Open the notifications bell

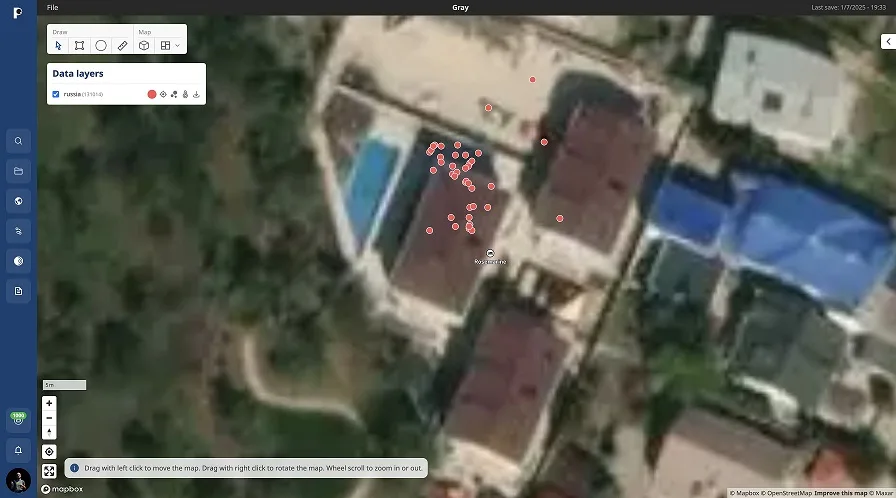pyautogui.click(x=18, y=450)
